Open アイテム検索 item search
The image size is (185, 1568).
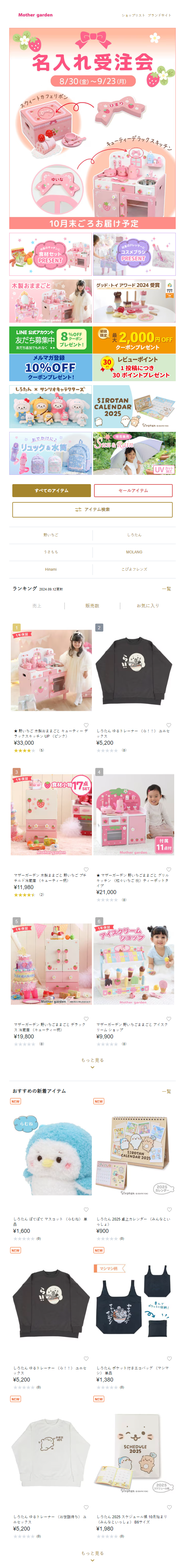point(92,509)
